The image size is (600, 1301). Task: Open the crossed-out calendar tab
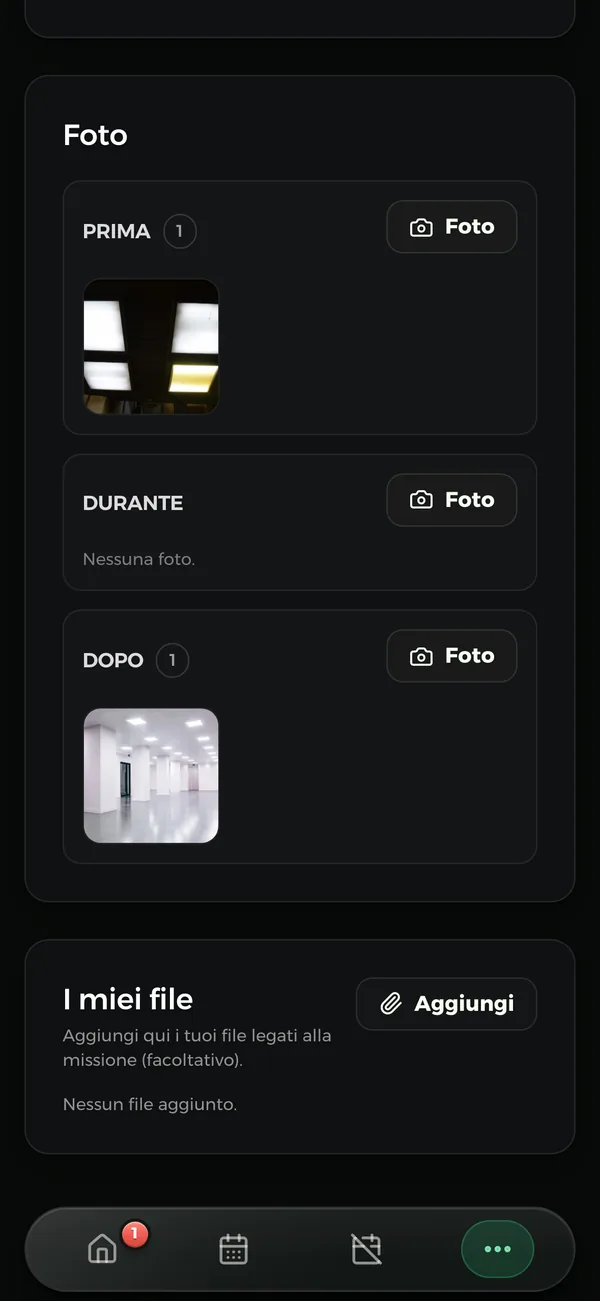[x=366, y=1249]
